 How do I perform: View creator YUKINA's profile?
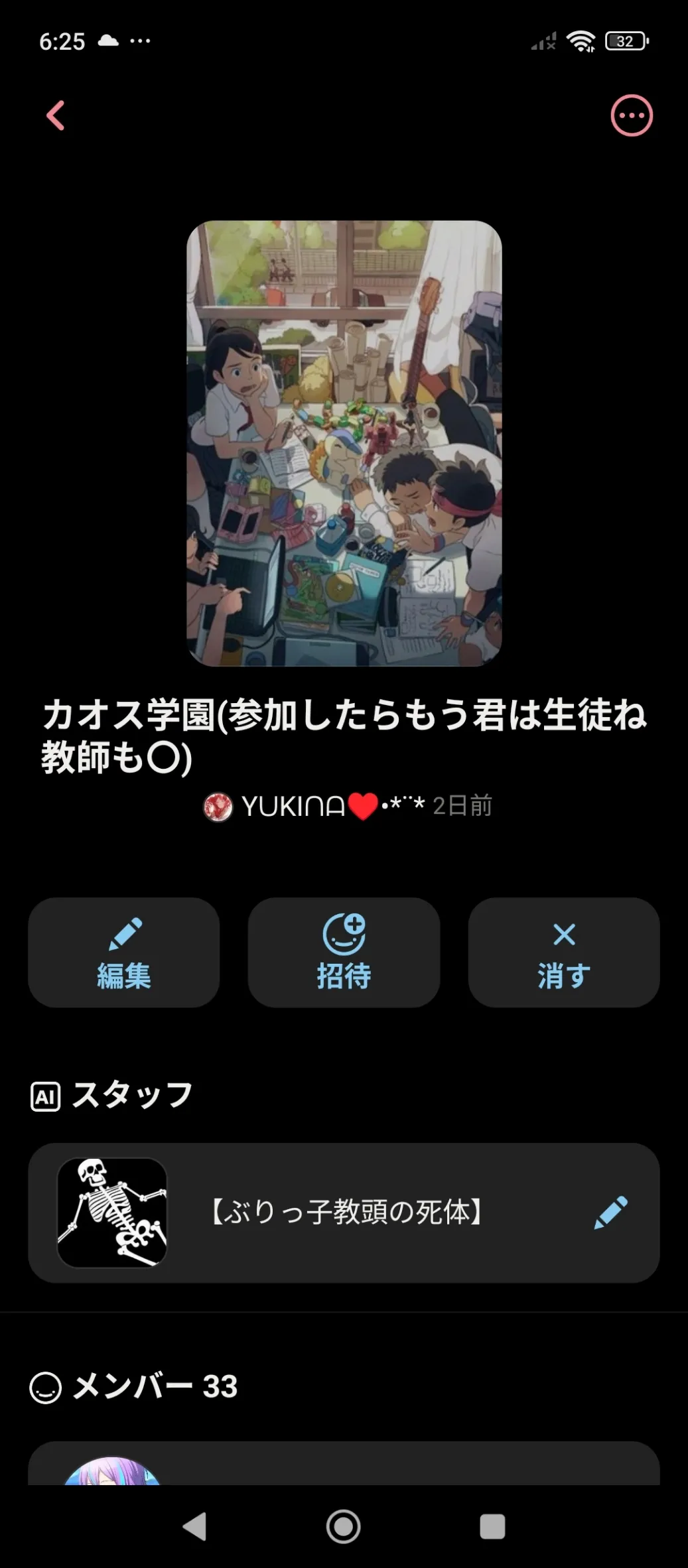click(292, 807)
